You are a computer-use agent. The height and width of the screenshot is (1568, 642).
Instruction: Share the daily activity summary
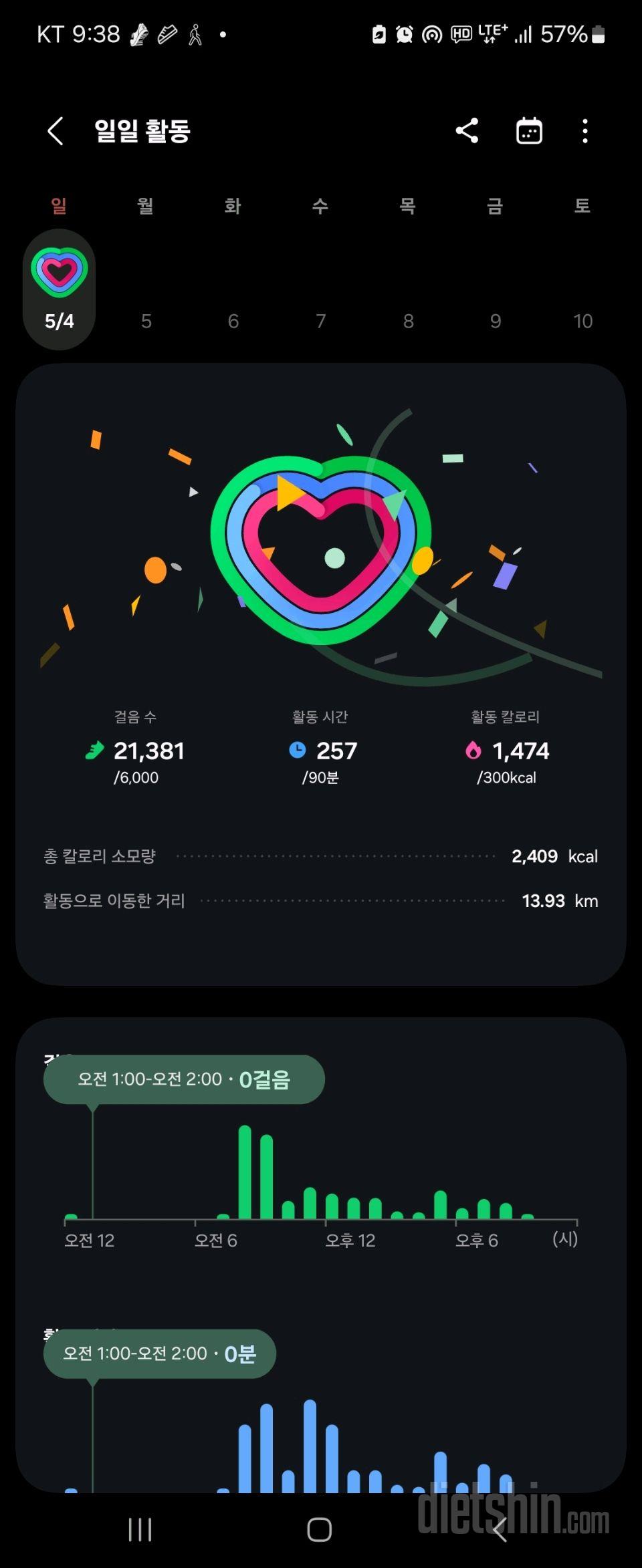[467, 131]
